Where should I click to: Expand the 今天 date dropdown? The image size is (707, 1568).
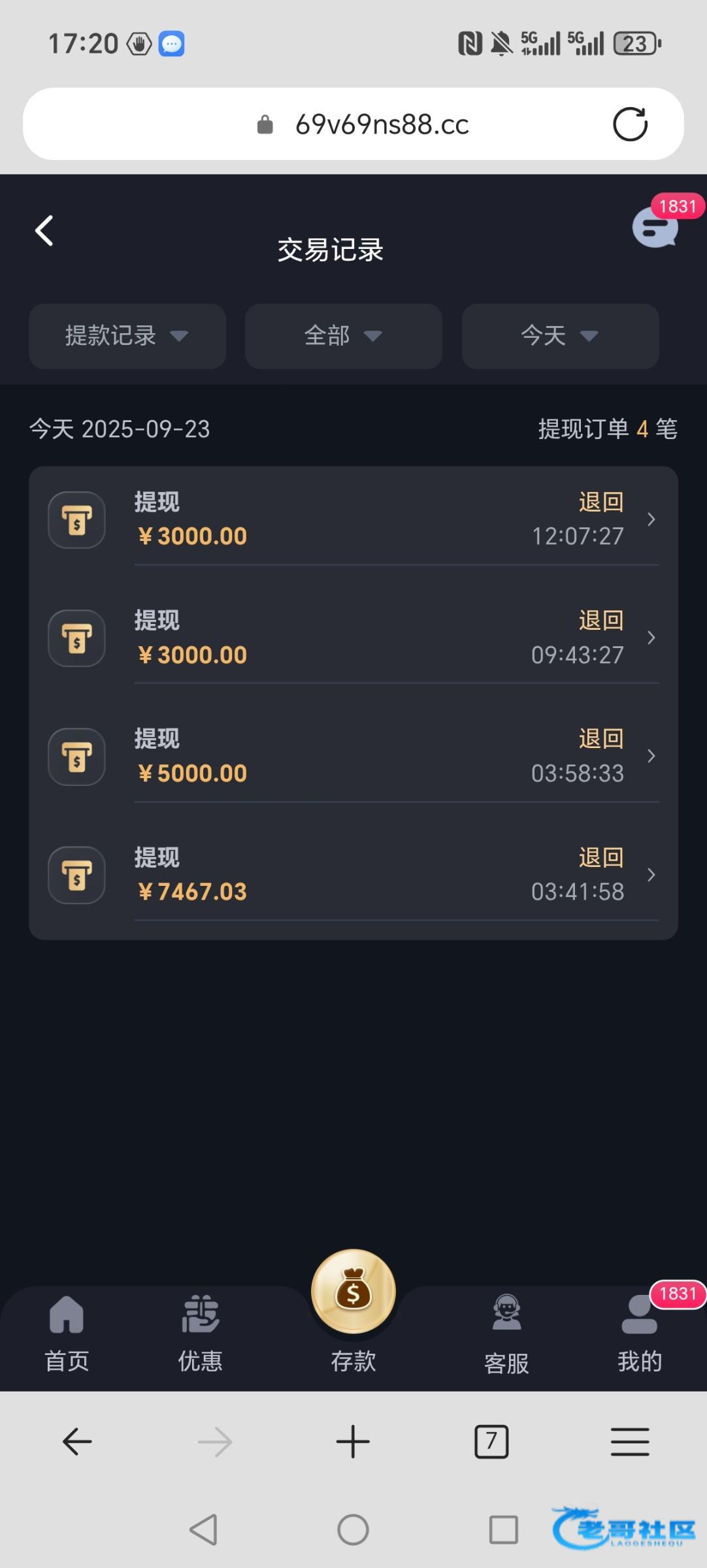(560, 336)
